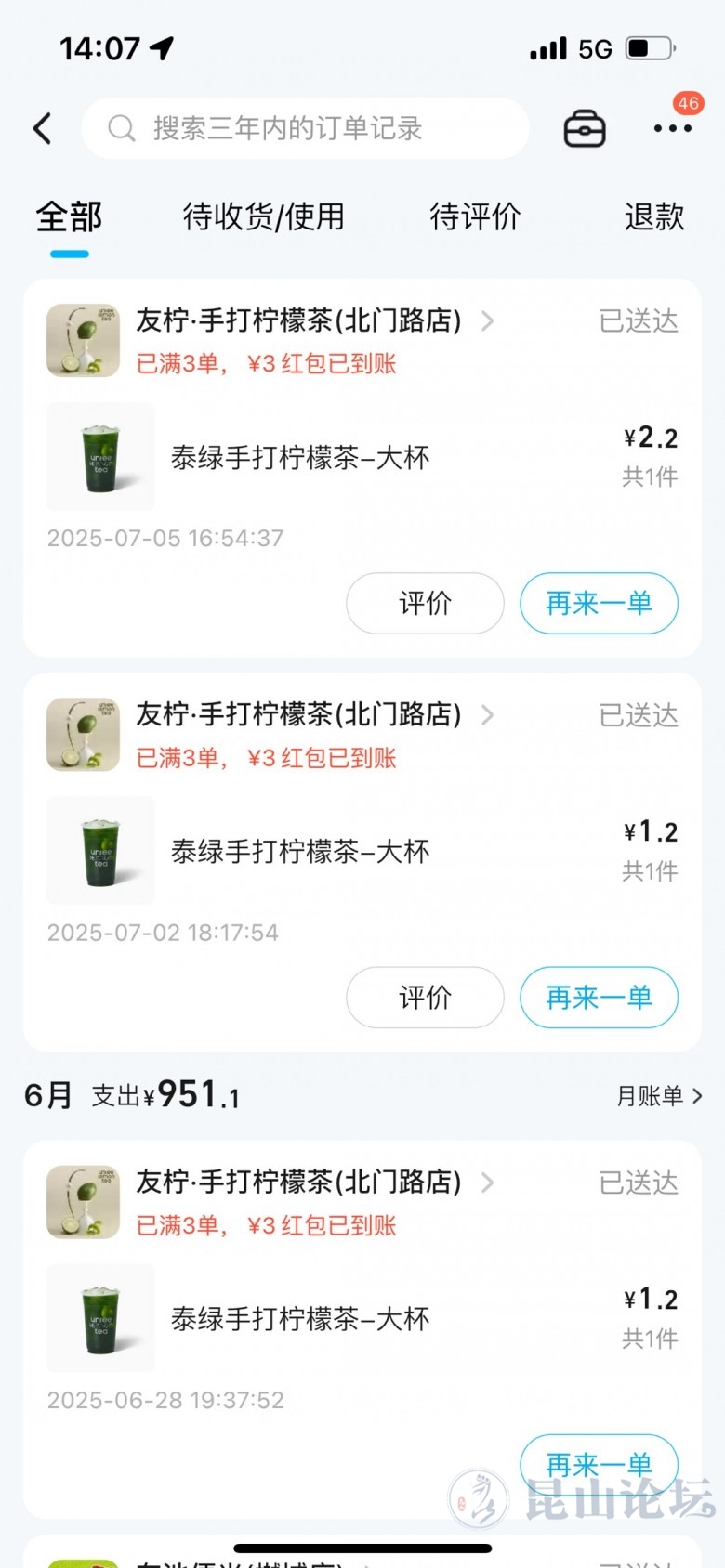Tap 评价 on the 2025-07-02 order

pyautogui.click(x=425, y=998)
